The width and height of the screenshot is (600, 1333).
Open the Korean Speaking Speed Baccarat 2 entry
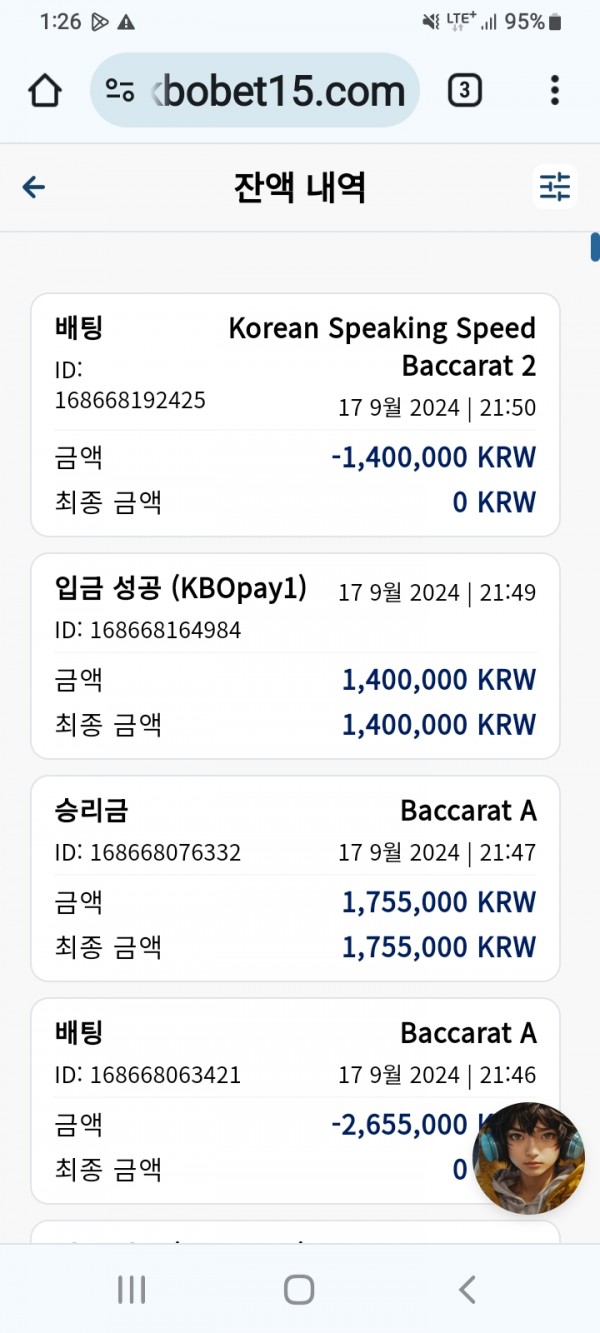click(295, 415)
